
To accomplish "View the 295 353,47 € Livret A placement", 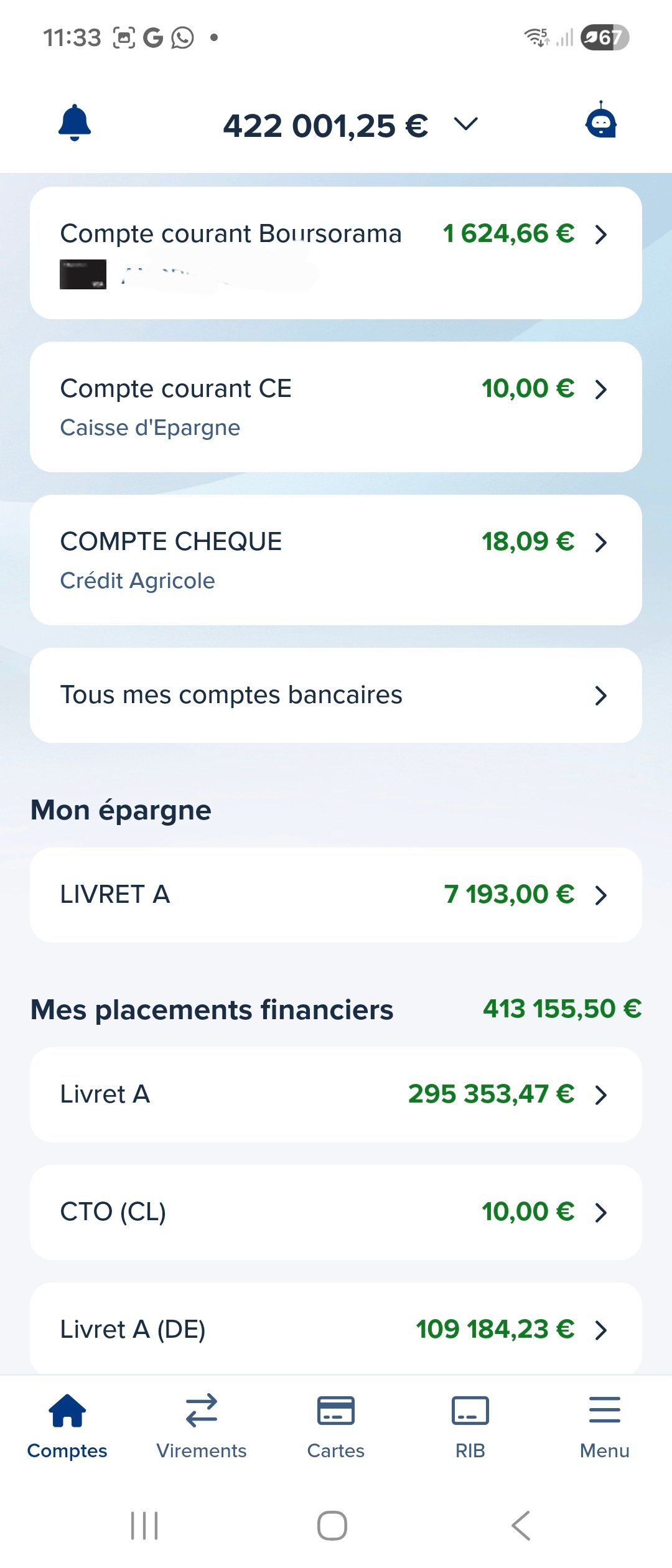I will click(x=335, y=1094).
